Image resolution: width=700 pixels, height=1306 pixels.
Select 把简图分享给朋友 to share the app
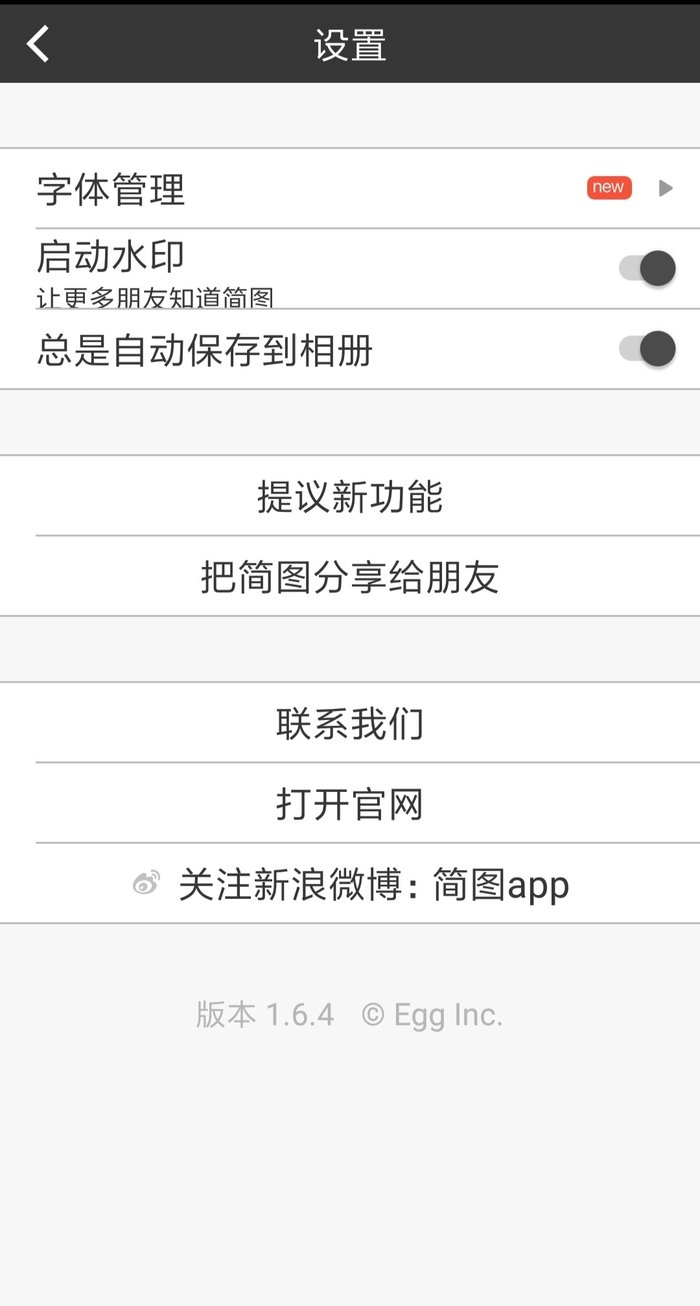pos(350,576)
